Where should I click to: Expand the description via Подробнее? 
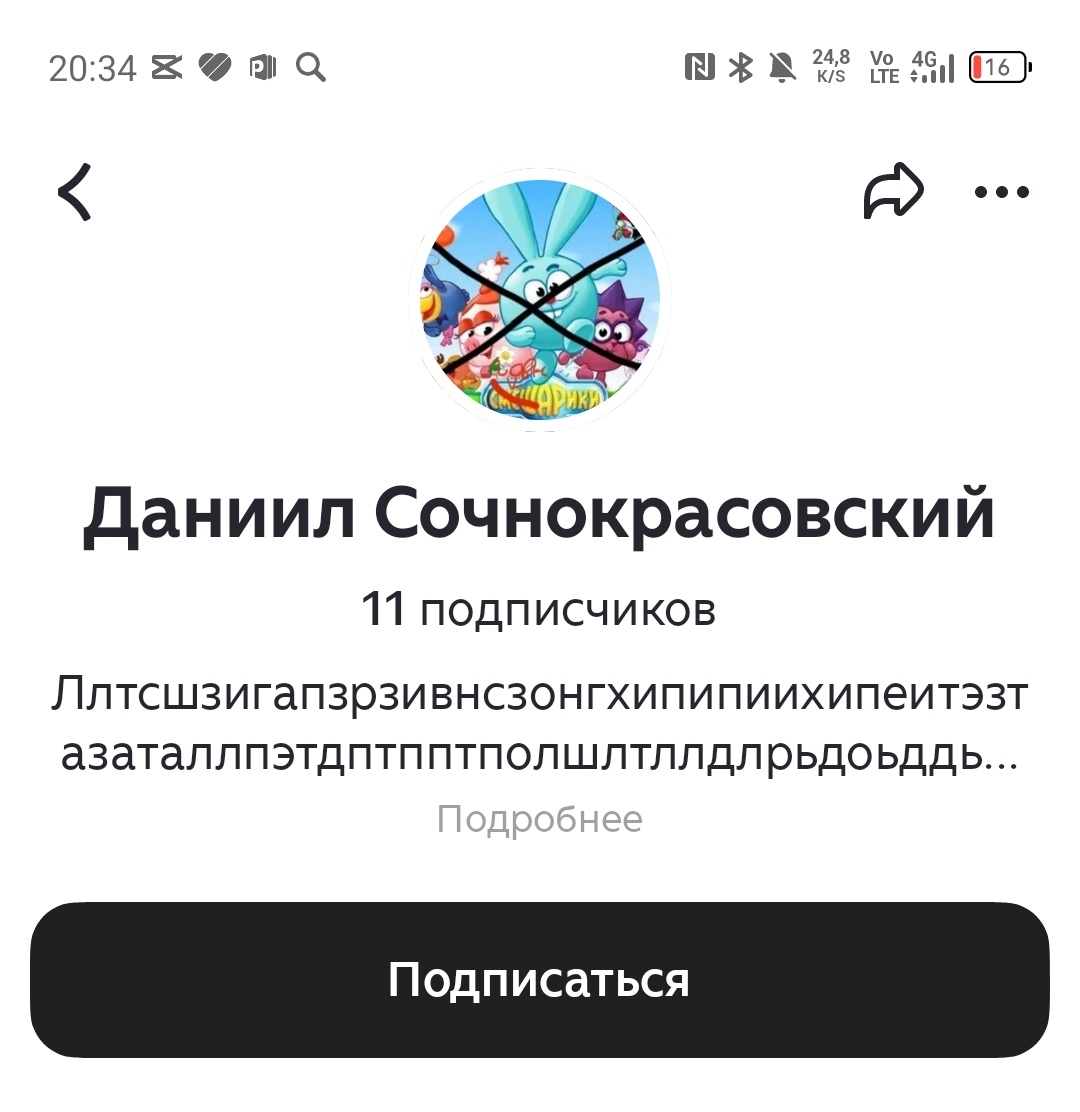tap(540, 818)
